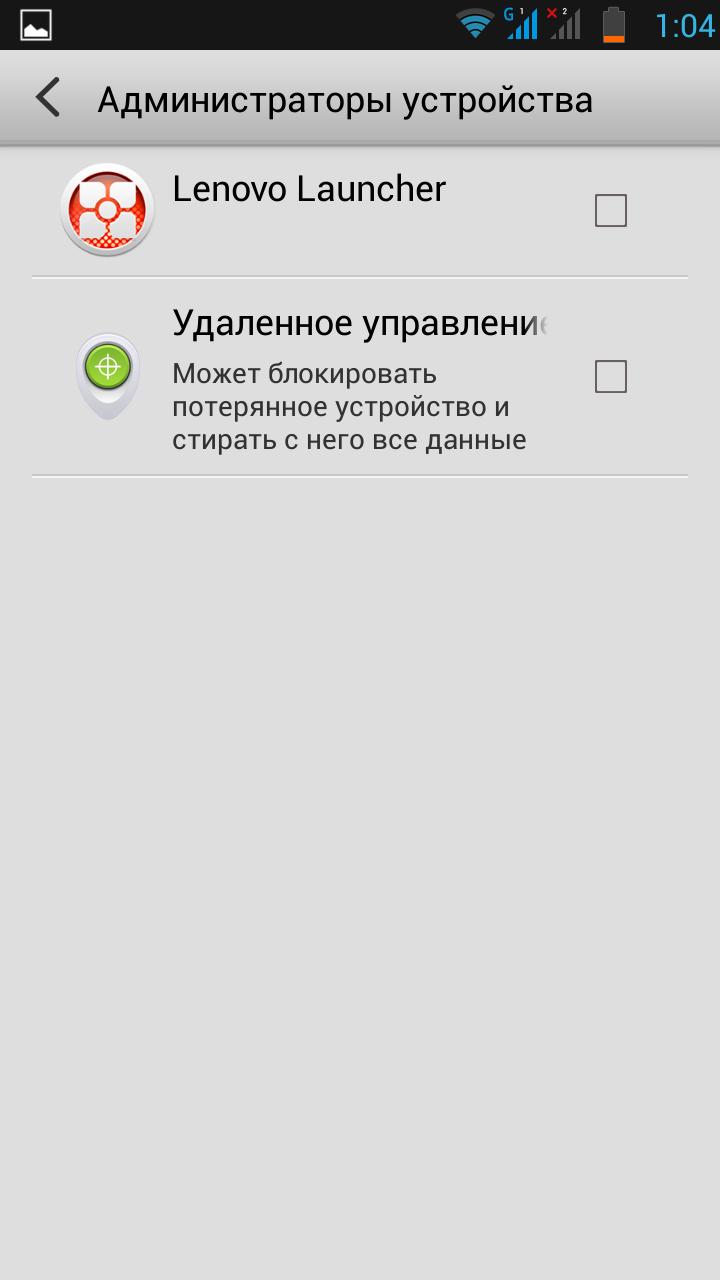The height and width of the screenshot is (1280, 720).
Task: Check the Lenovo Launcher checkbox
Action: click(610, 211)
